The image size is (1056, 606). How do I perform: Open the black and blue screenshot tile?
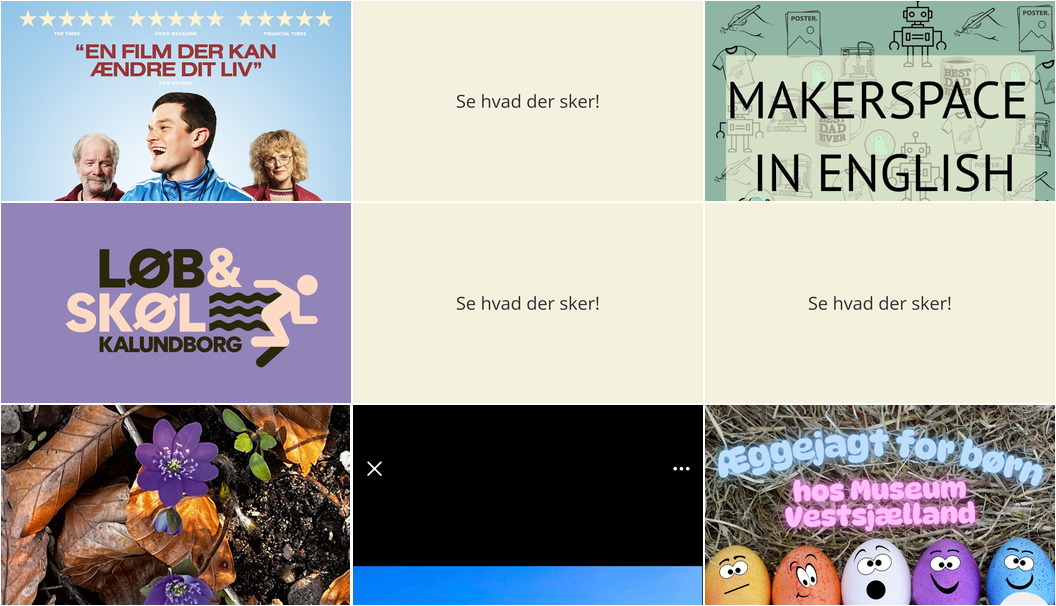(528, 520)
